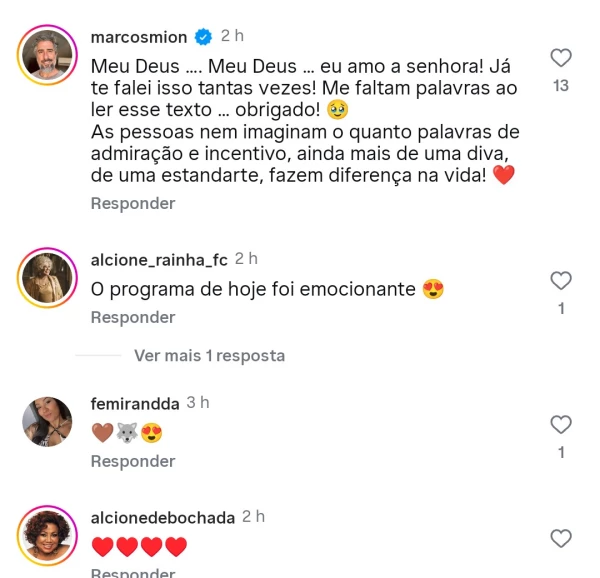600x578 pixels.
Task: Open alcionedebochada's profile avatar
Action: 47,535
